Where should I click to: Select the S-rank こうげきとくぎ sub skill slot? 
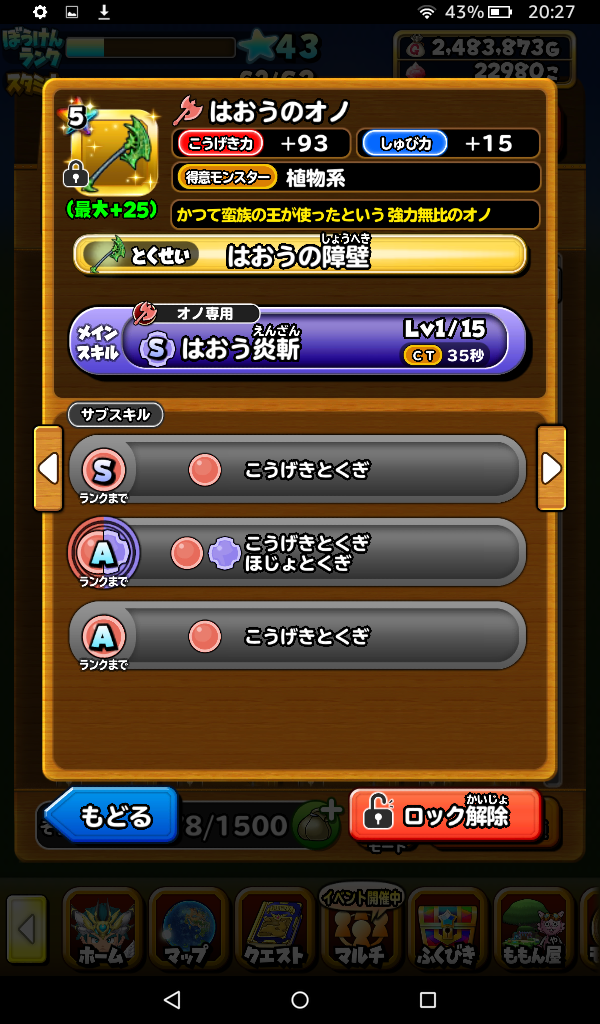point(297,469)
